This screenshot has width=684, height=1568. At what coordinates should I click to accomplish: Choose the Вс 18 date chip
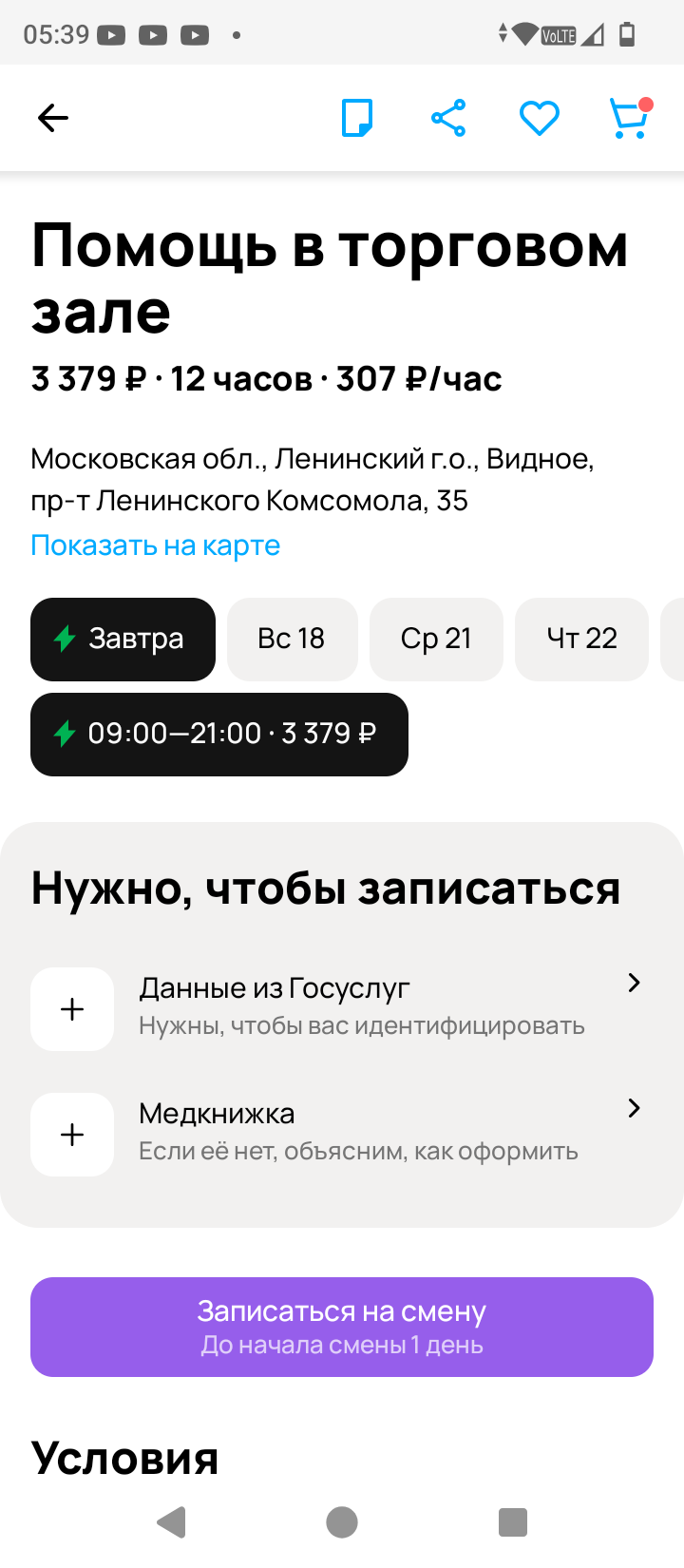(x=292, y=639)
